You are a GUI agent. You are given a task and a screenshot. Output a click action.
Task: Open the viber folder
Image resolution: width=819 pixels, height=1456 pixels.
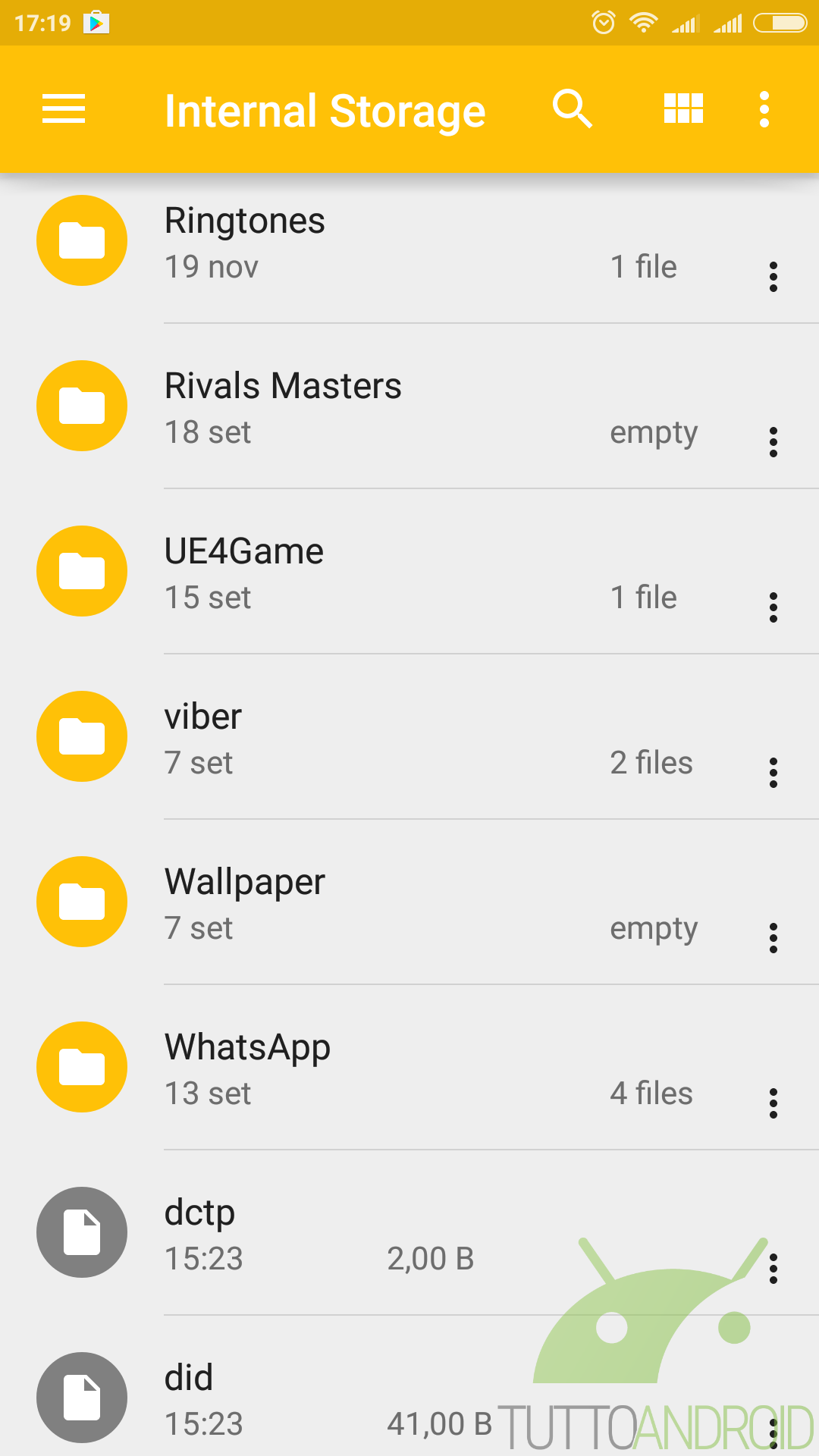[409, 737]
